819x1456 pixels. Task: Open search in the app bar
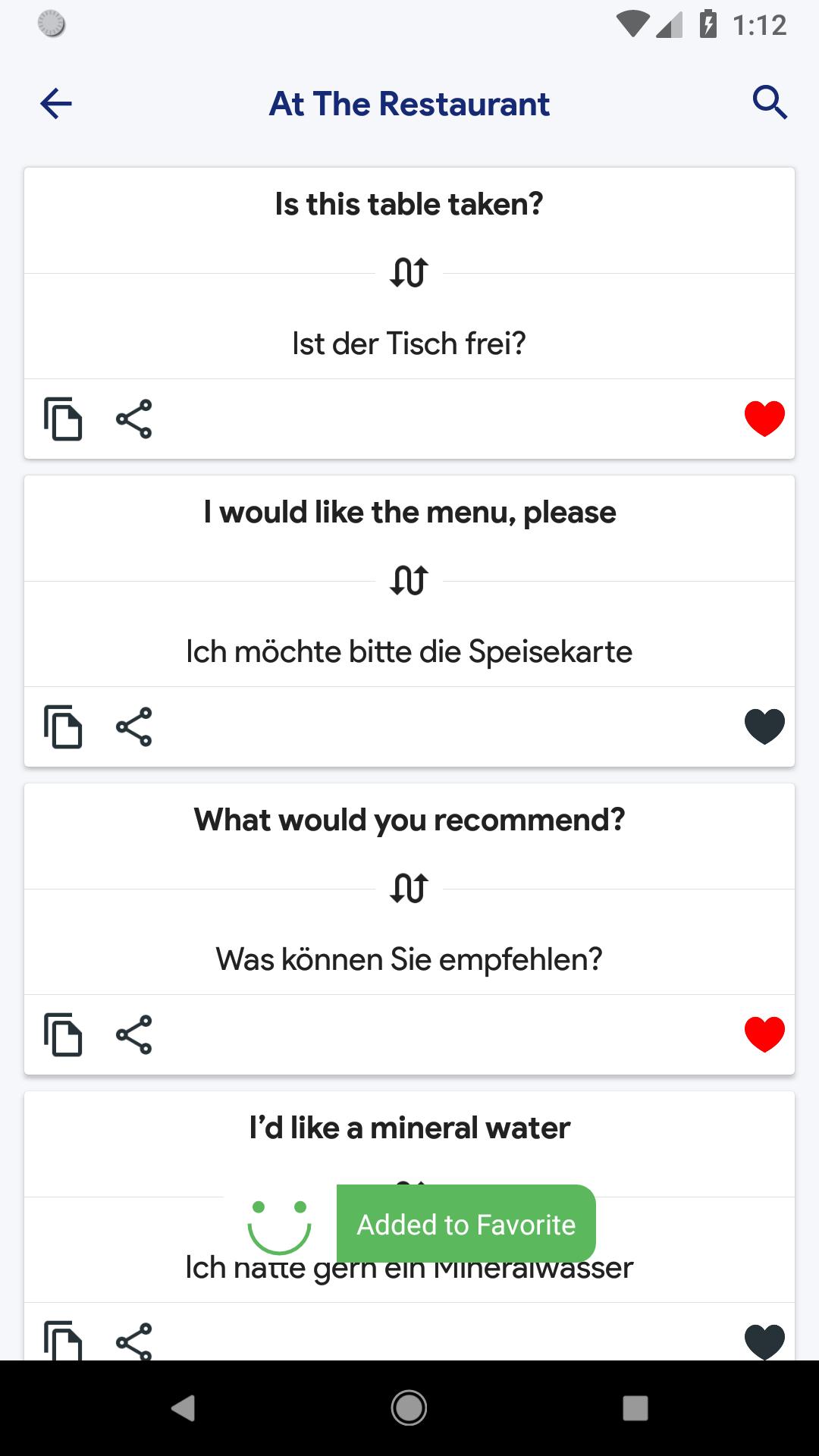769,103
